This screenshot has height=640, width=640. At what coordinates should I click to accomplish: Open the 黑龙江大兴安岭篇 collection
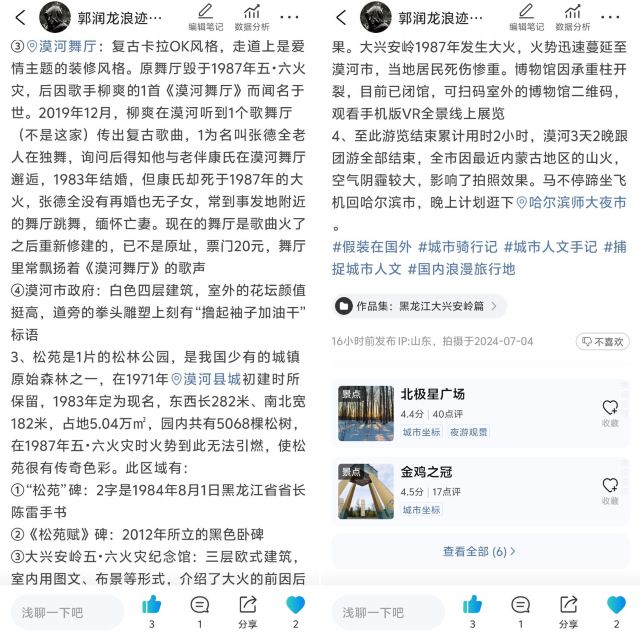420,306
